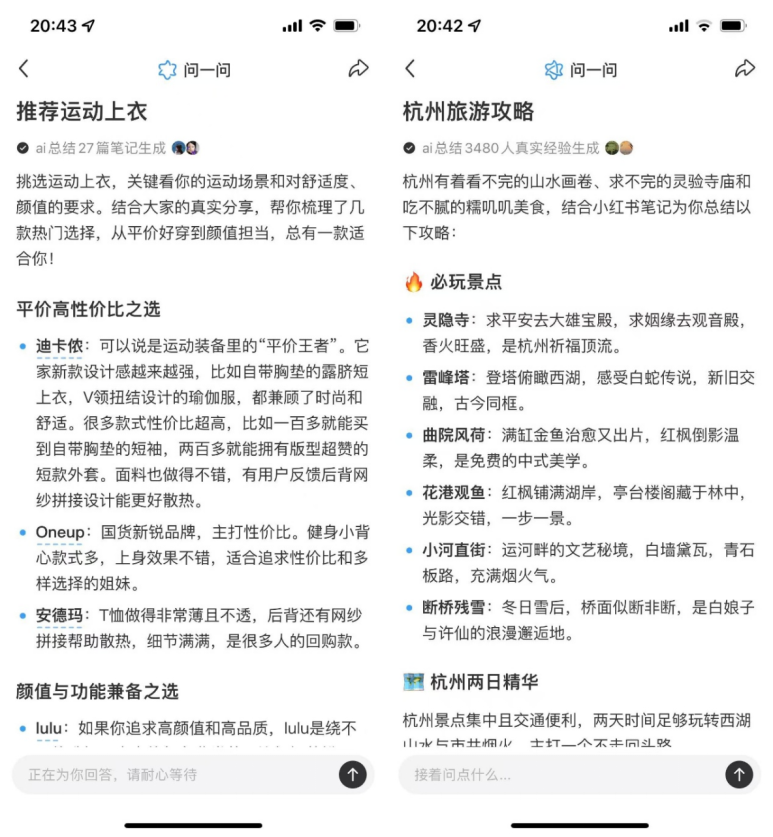Image resolution: width=773 pixels, height=837 pixels.
Task: Go back from the 杭州旅游攻略 page
Action: coord(410,69)
